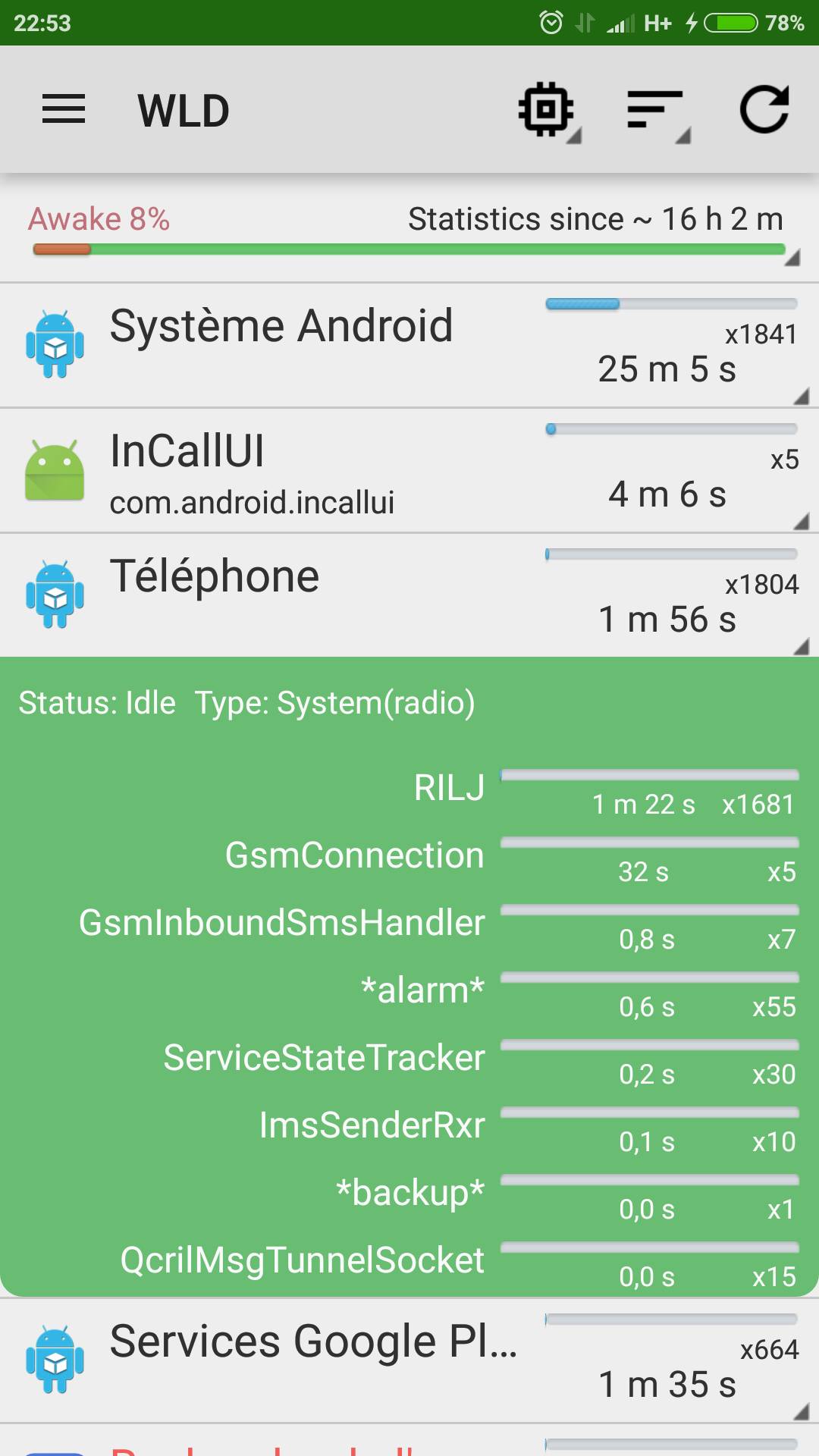
Task: Open the hamburger drawer menu
Action: tap(64, 110)
